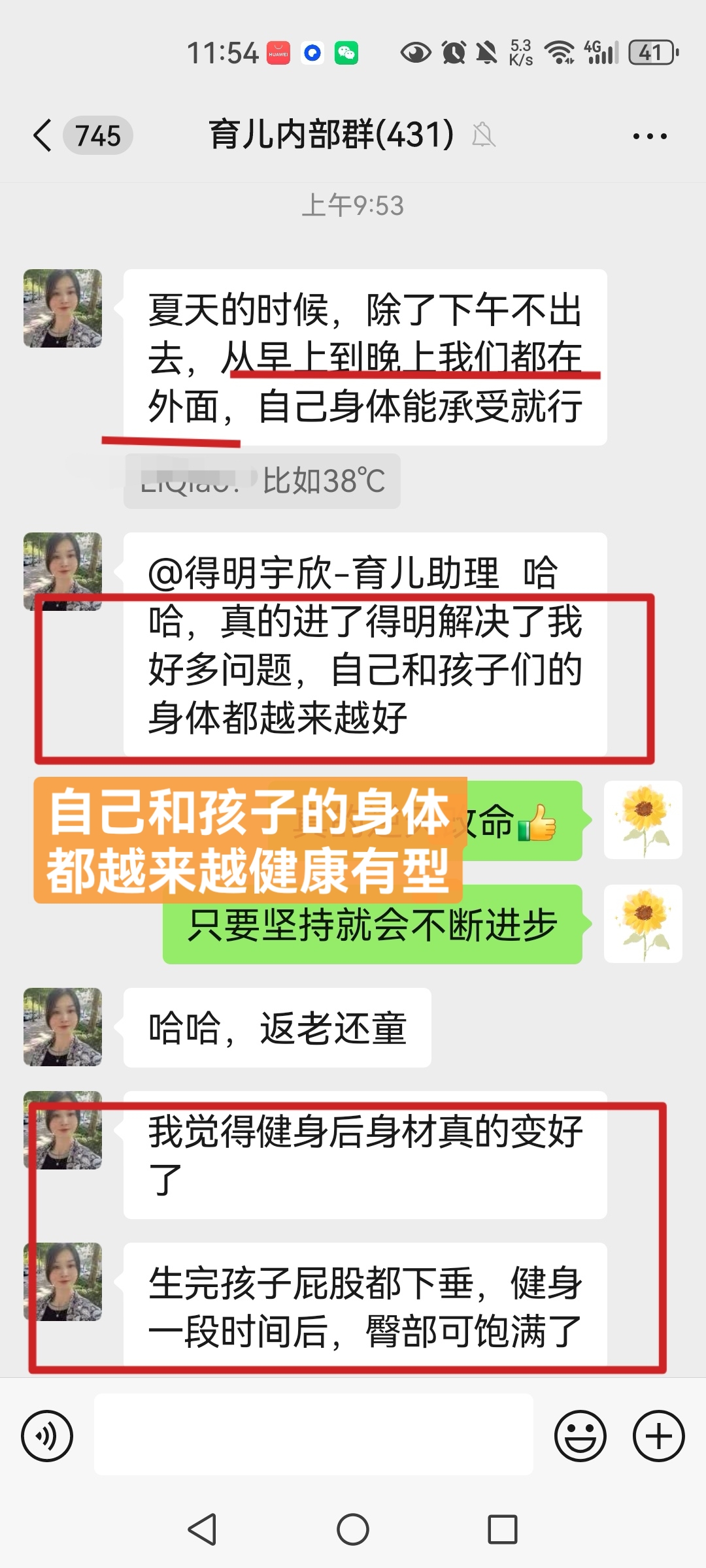Tap the quoted reply 比如38℃
Image resolution: width=706 pixels, height=1568 pixels.
click(261, 482)
